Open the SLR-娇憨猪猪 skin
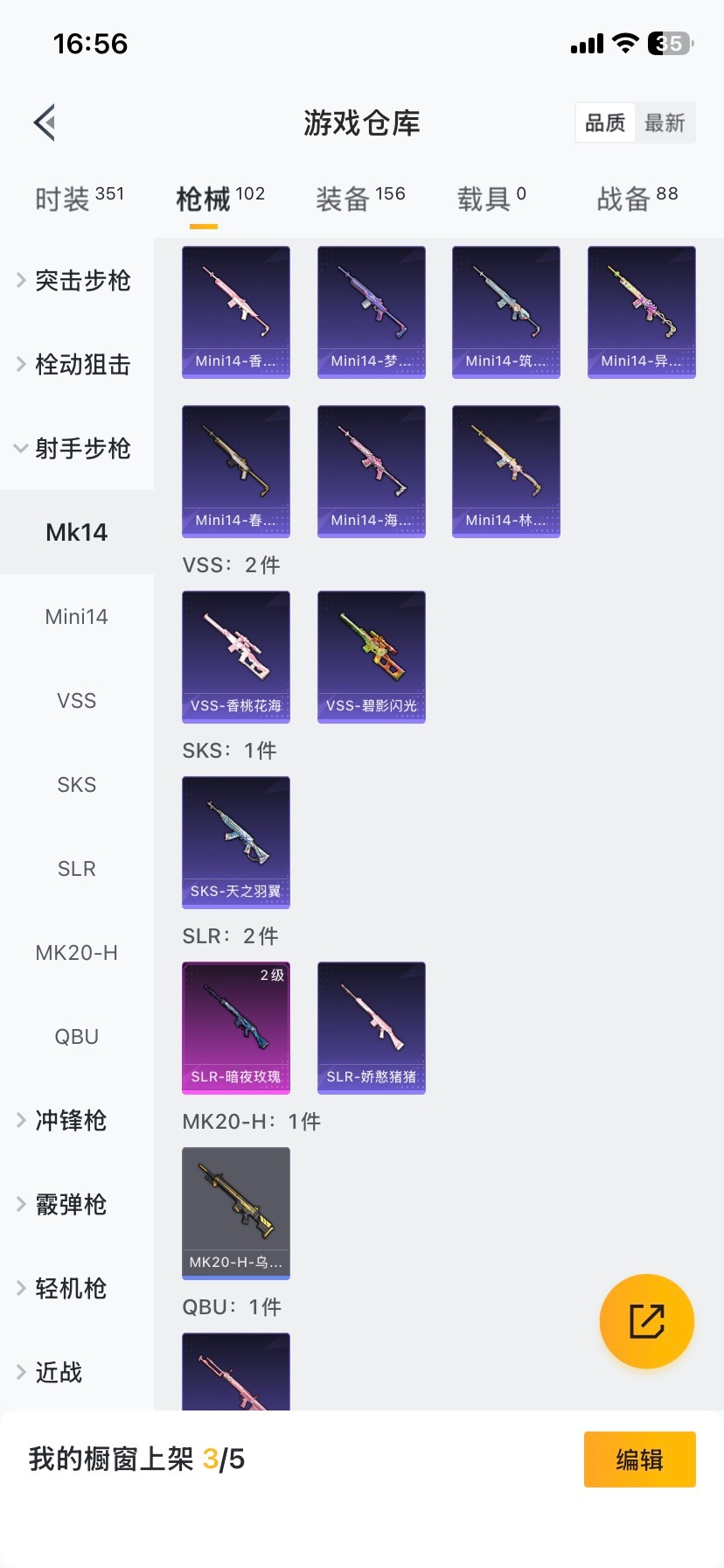This screenshot has width=724, height=1568. [x=372, y=1027]
